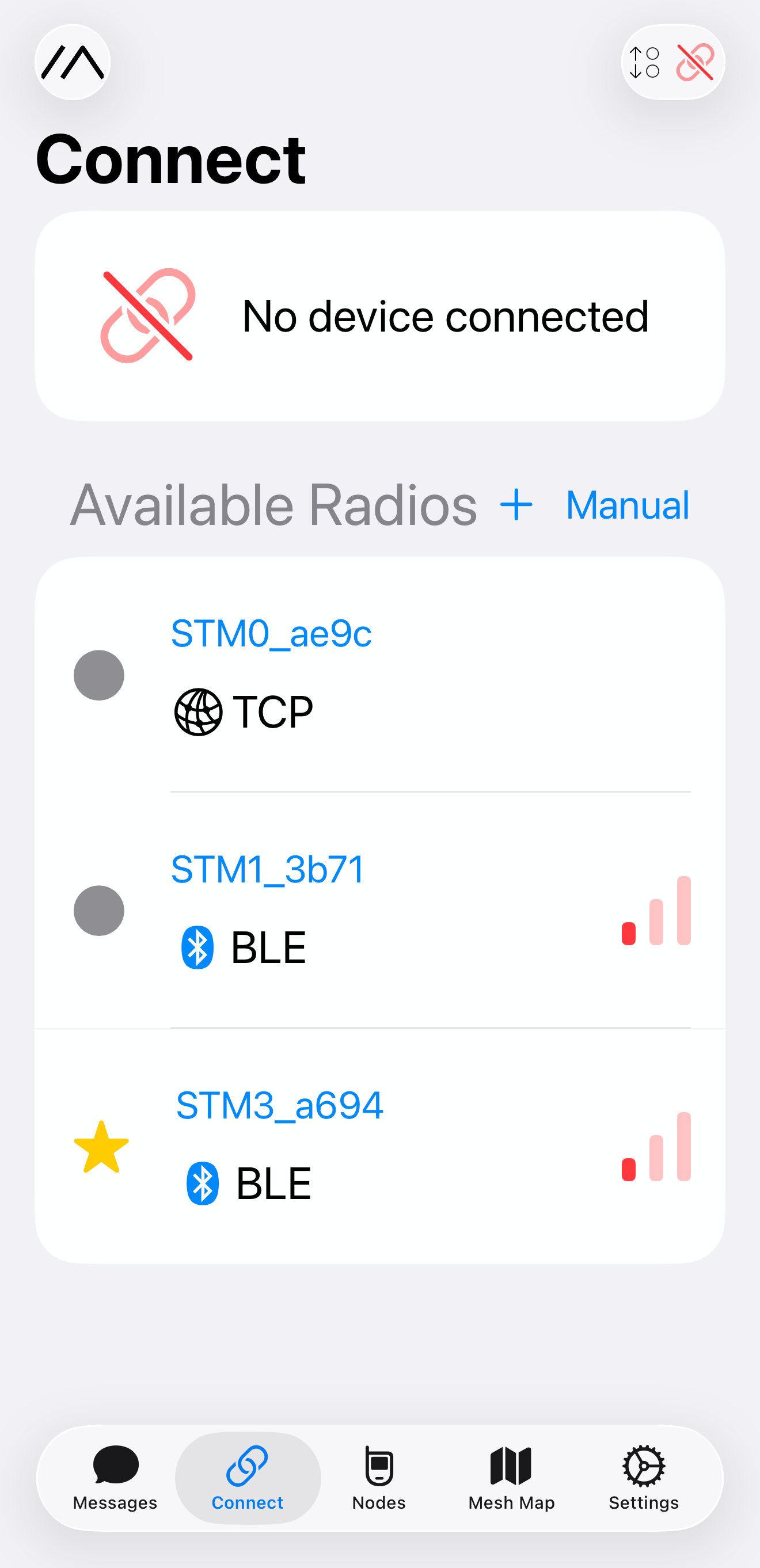Select the STM1_3b71 device name

coord(266,869)
